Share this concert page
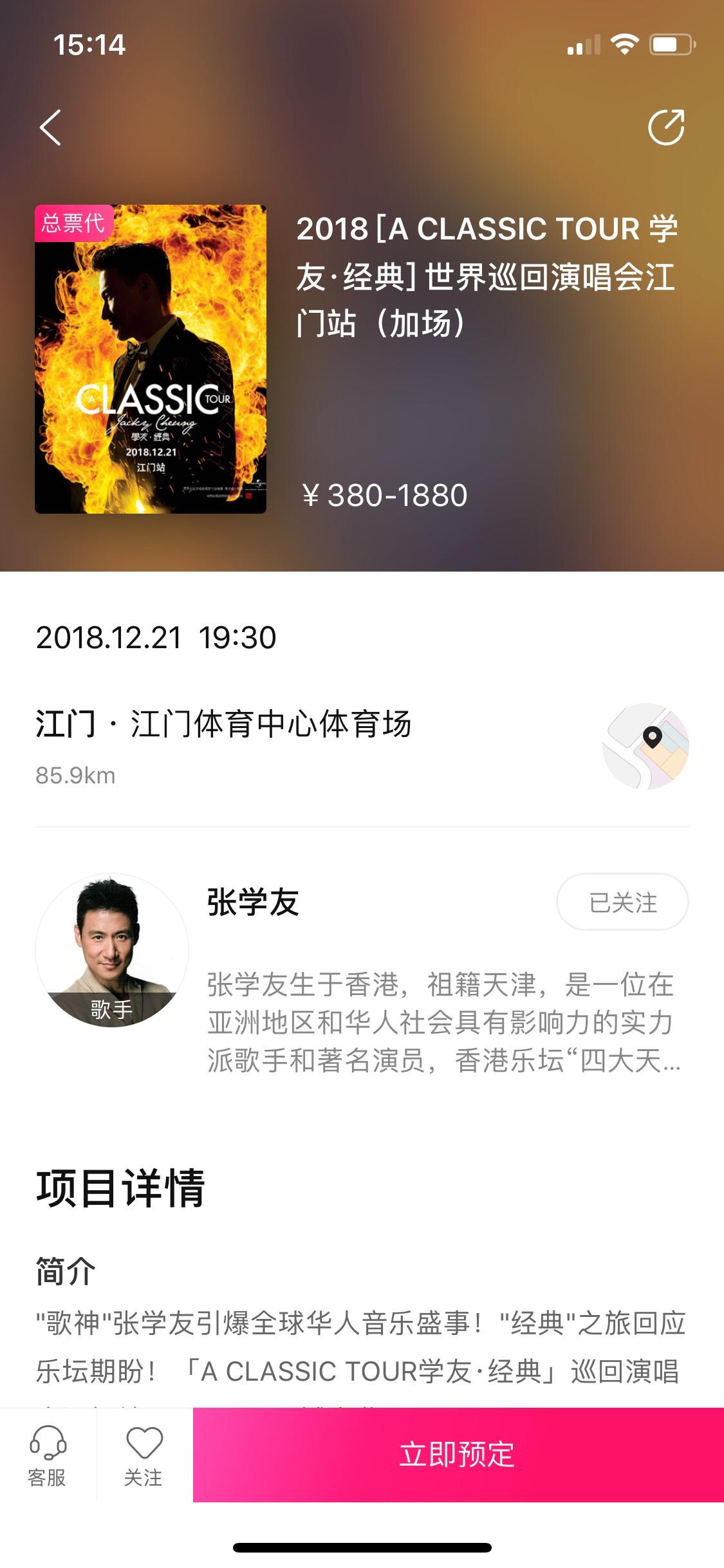 [665, 127]
